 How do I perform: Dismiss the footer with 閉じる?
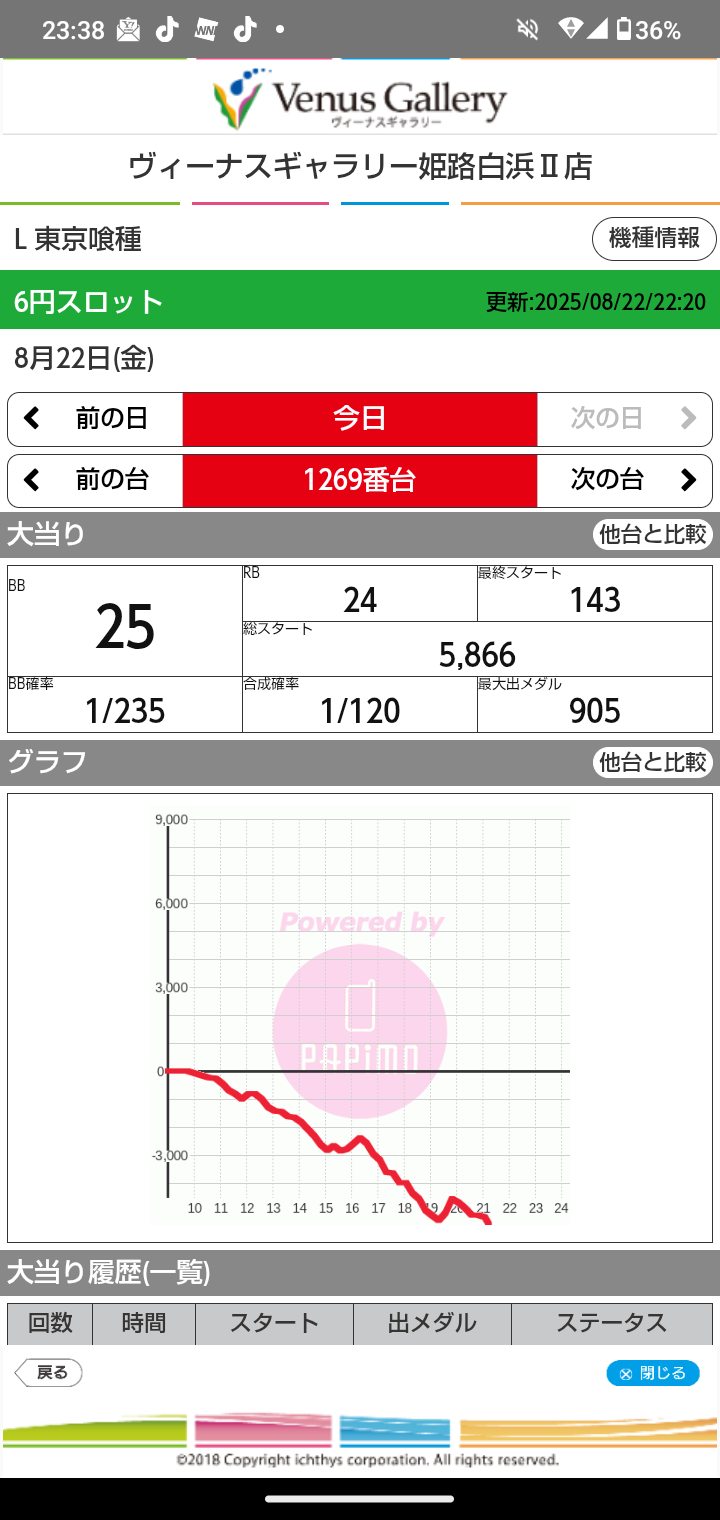point(653,1373)
